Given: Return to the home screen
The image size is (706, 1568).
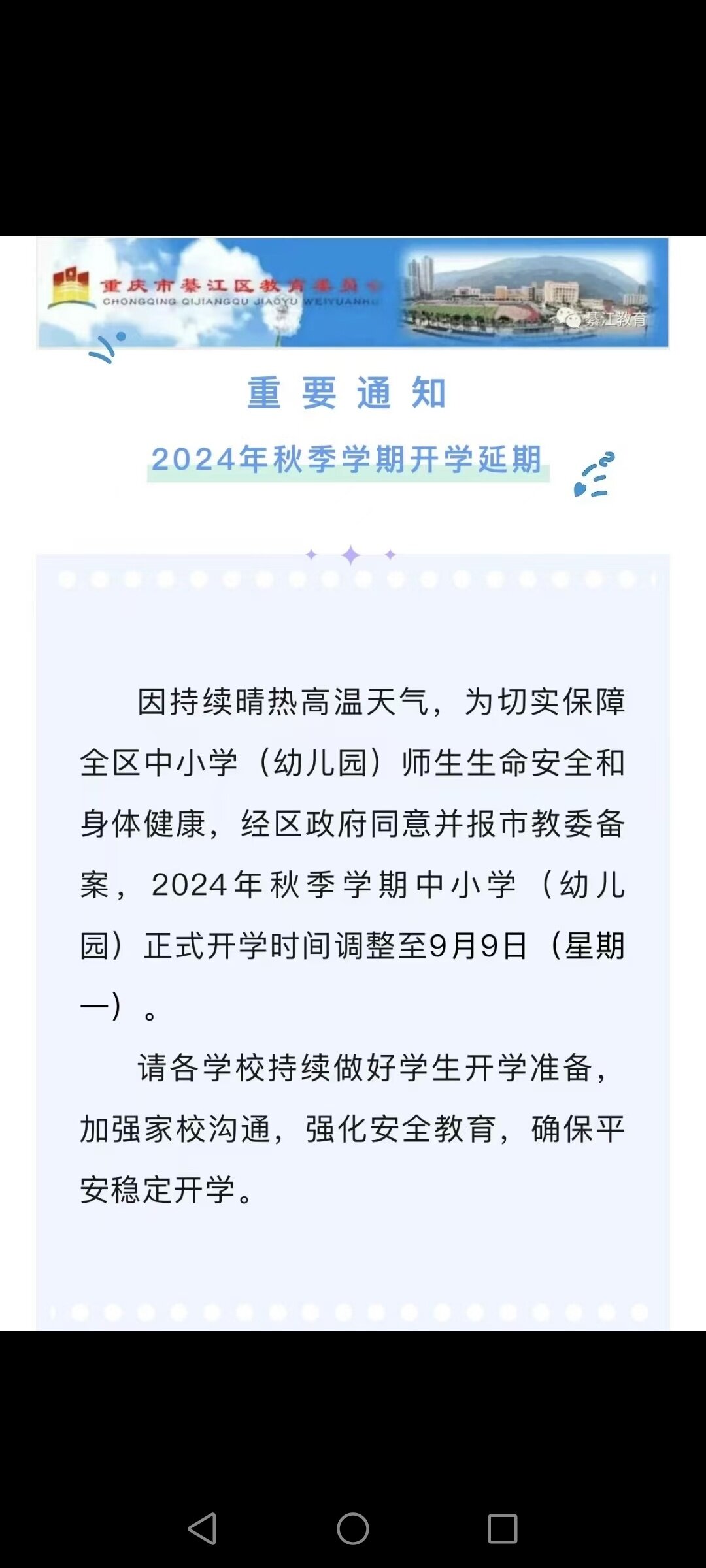Looking at the screenshot, I should 353,1528.
